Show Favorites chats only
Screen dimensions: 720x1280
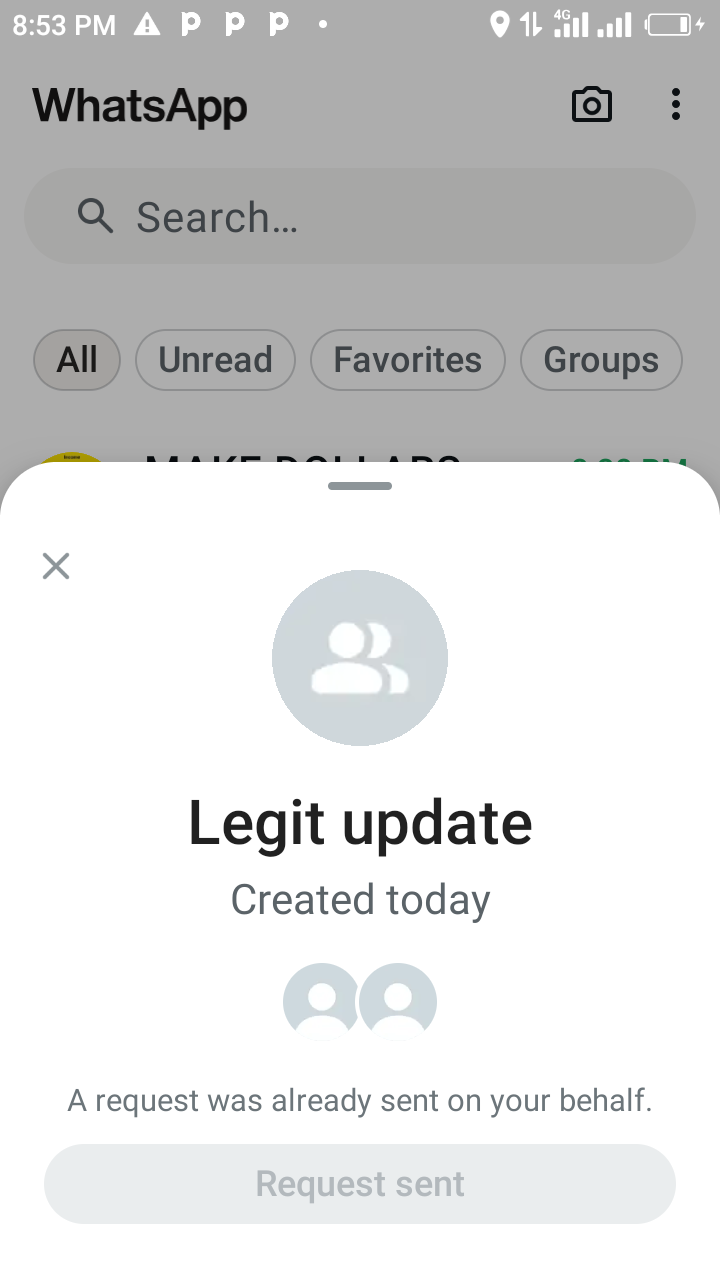pos(407,360)
